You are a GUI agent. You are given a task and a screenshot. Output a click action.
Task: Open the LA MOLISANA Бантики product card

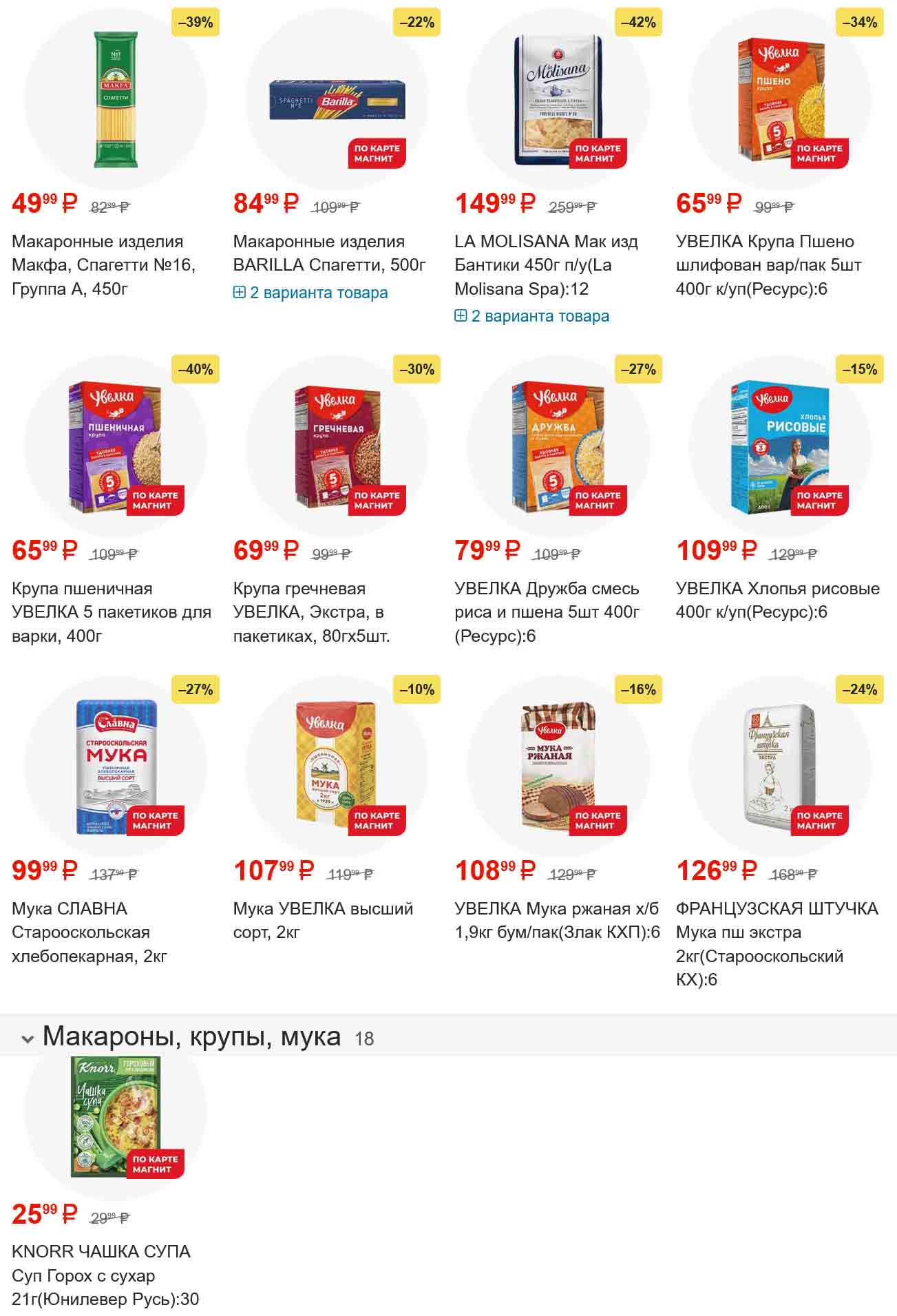pyautogui.click(x=546, y=264)
